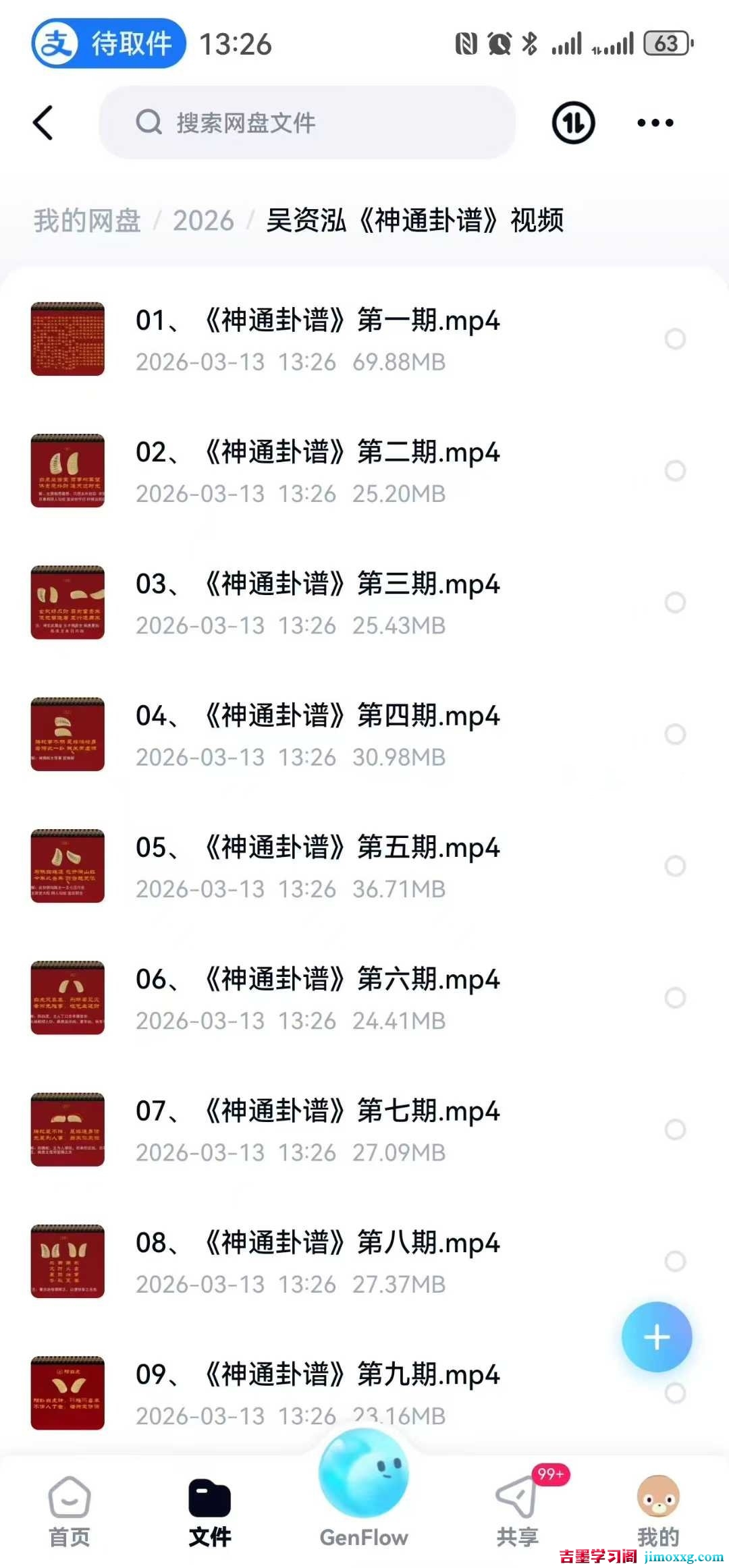Play the file 03、《神通卦谱》第三期.mp4
Image resolution: width=729 pixels, height=1568 pixels.
[x=317, y=602]
